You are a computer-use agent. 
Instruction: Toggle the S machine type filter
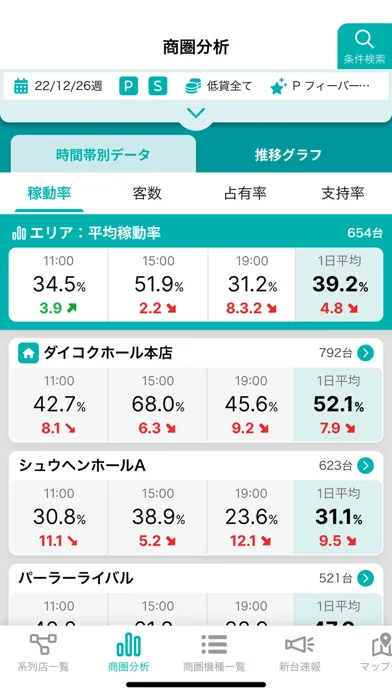point(158,86)
